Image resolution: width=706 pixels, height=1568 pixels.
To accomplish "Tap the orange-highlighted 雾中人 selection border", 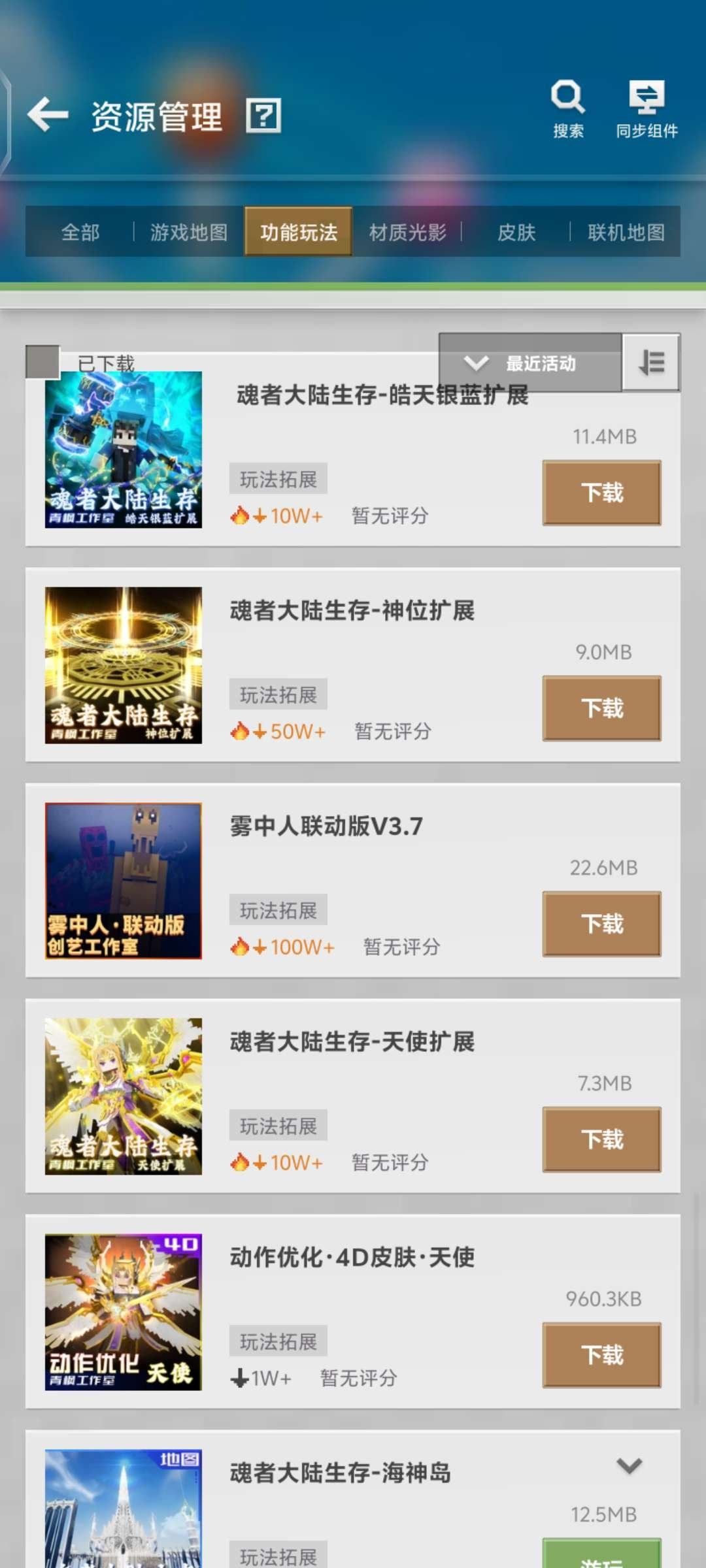I will [123, 882].
